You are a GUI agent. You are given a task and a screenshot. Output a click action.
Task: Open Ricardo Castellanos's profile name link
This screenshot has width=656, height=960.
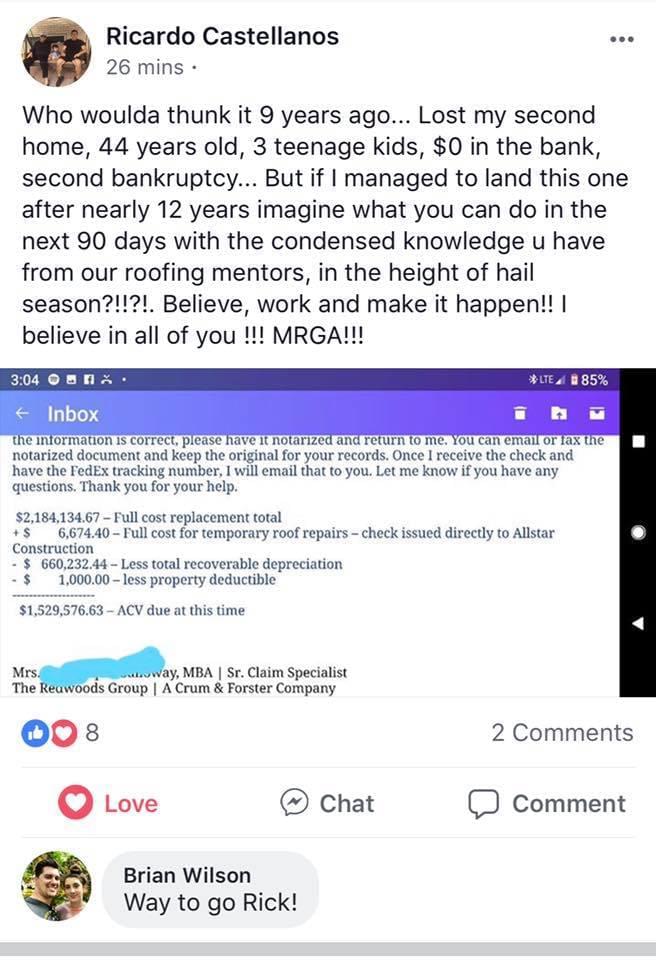click(222, 37)
